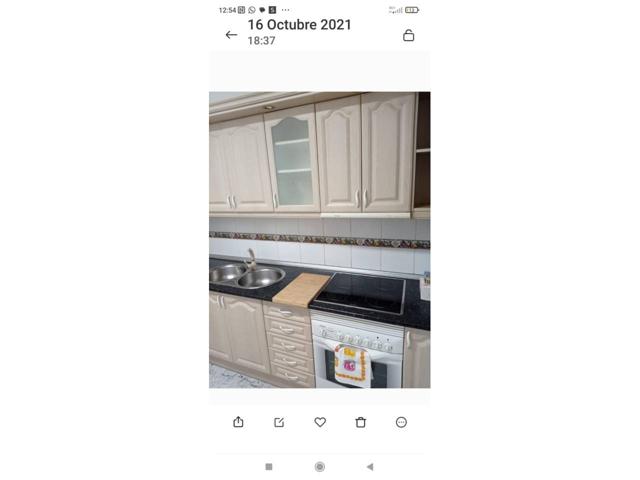Go back using the top arrow

(x=231, y=35)
